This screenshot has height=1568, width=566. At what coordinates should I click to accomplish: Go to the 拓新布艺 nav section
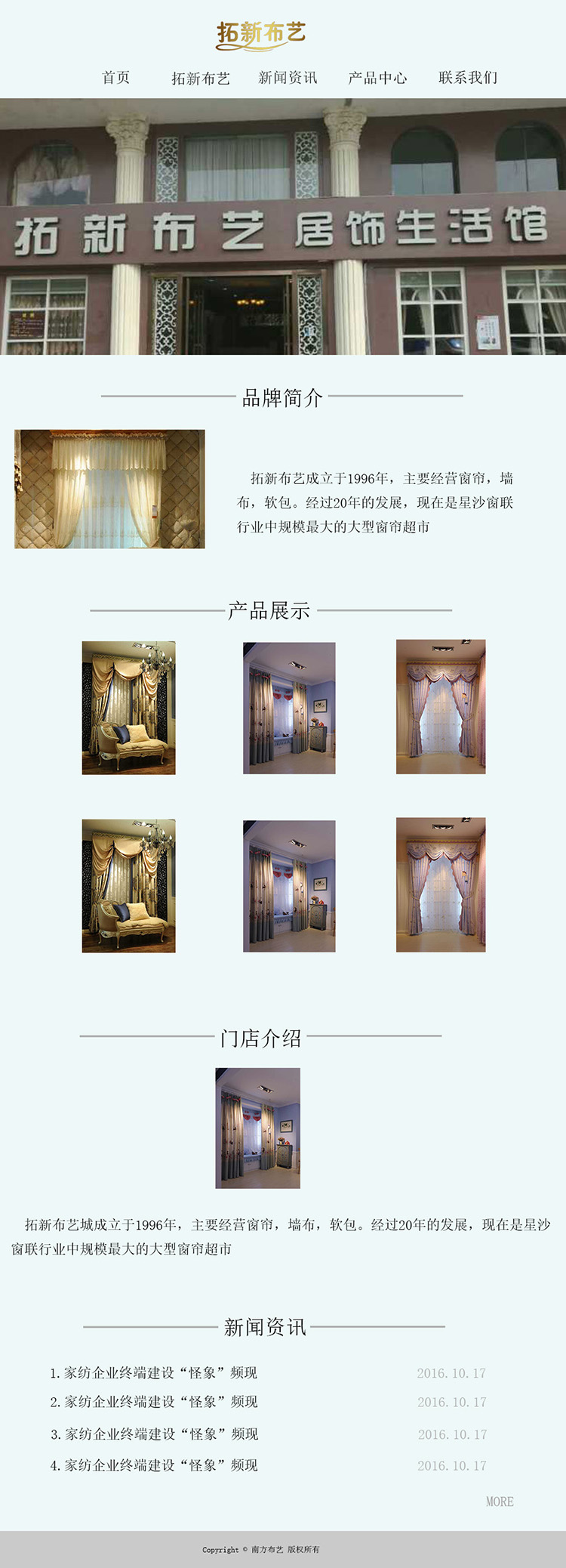coord(201,79)
